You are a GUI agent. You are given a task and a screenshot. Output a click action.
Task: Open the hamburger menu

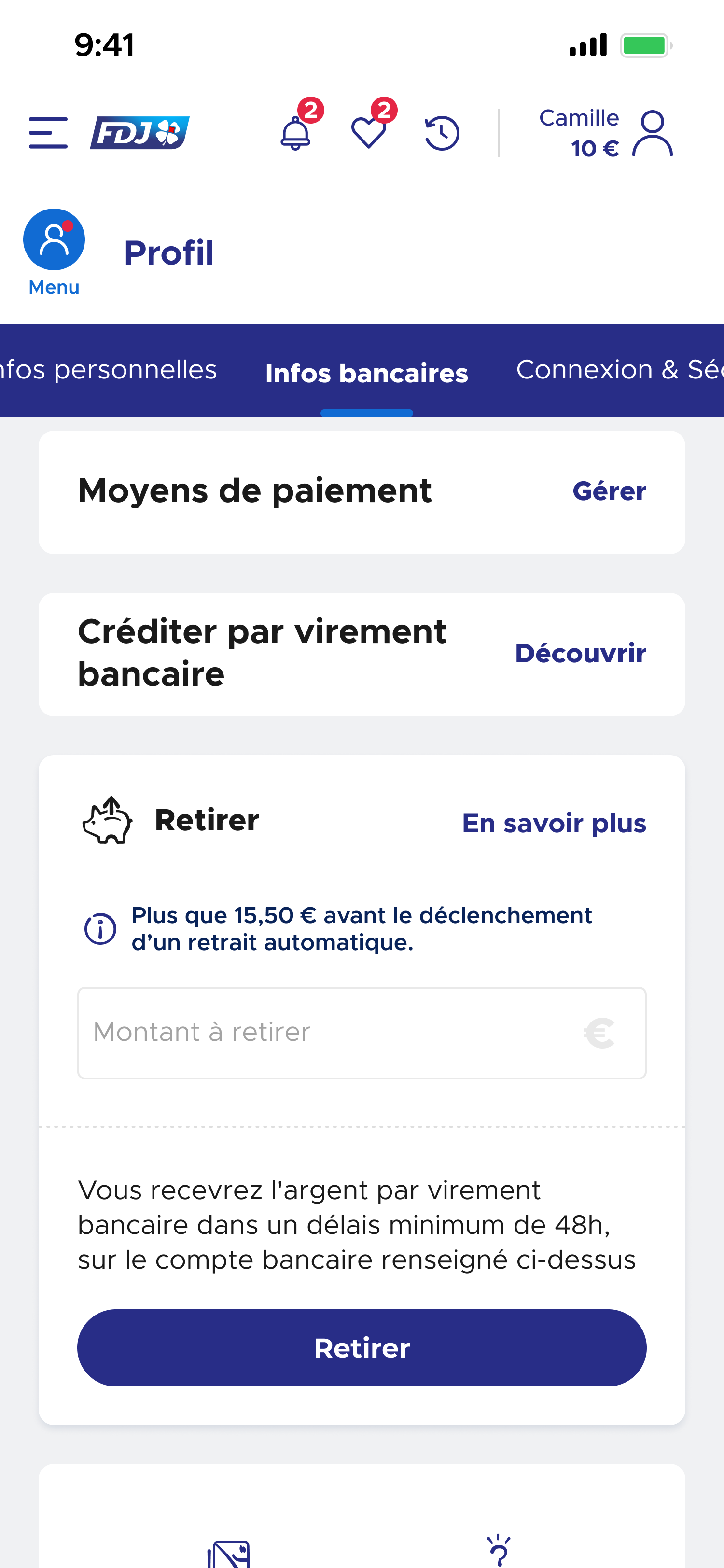click(48, 133)
